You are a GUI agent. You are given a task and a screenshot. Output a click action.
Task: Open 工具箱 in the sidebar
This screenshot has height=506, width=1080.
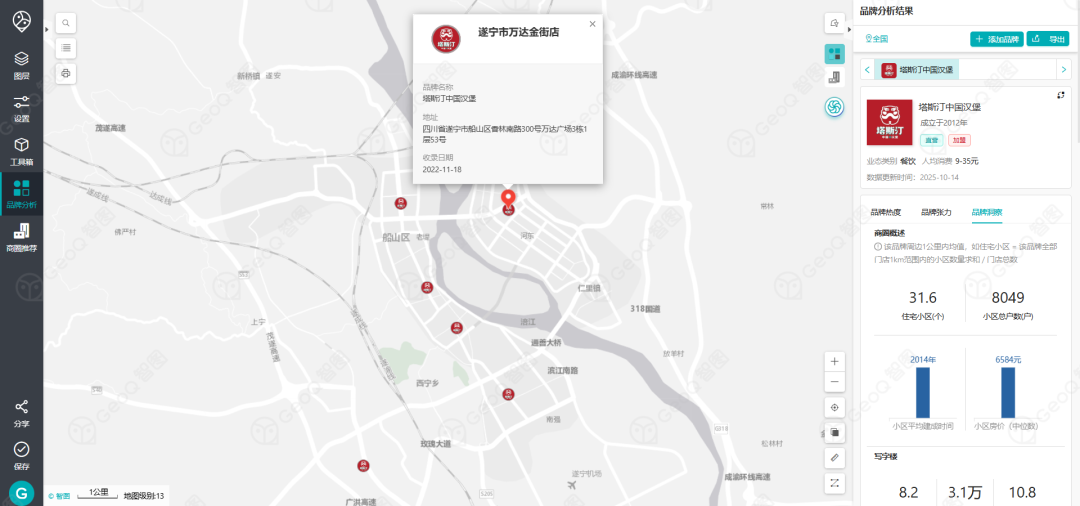click(x=21, y=153)
